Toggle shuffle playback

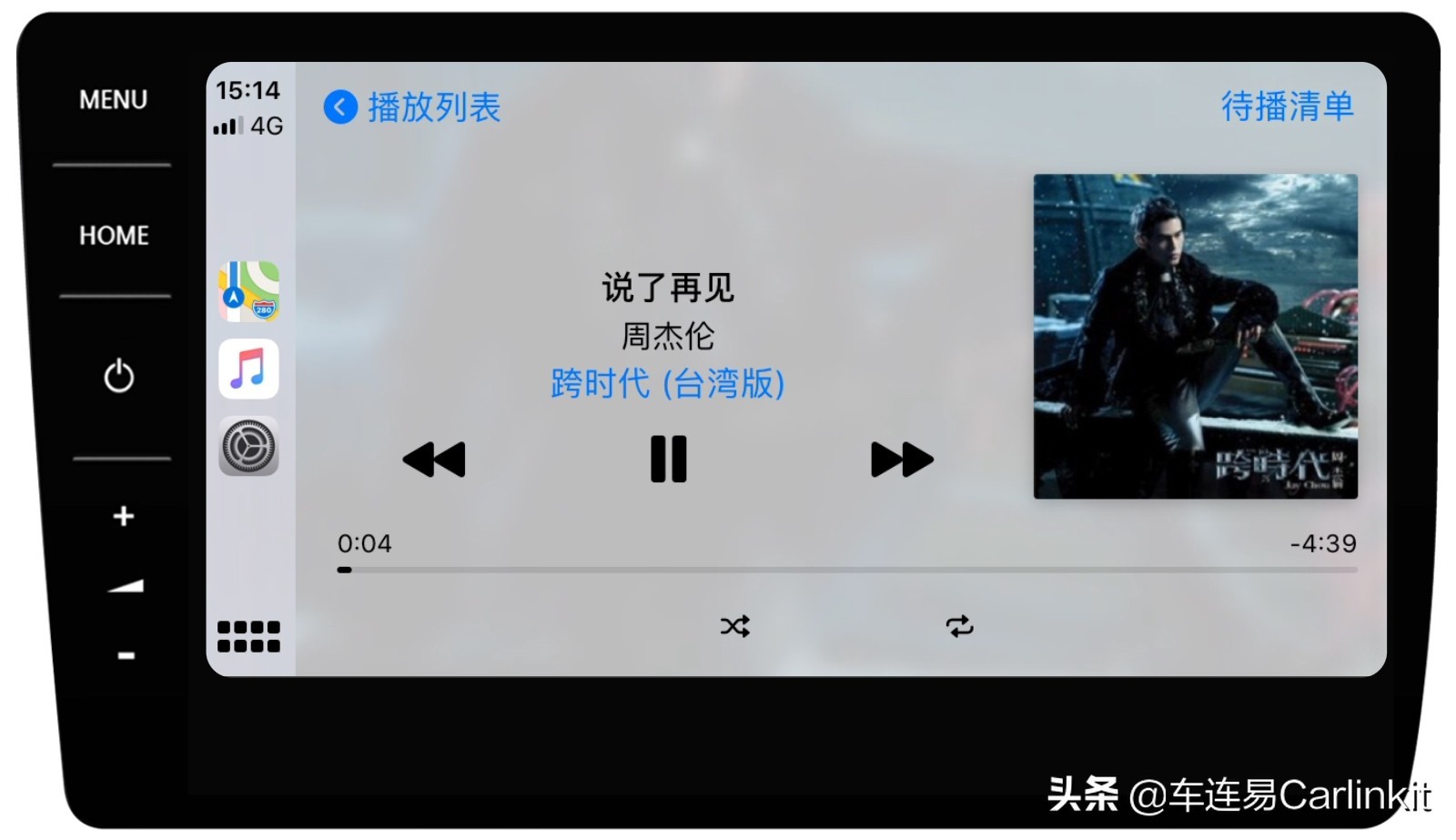pos(735,626)
